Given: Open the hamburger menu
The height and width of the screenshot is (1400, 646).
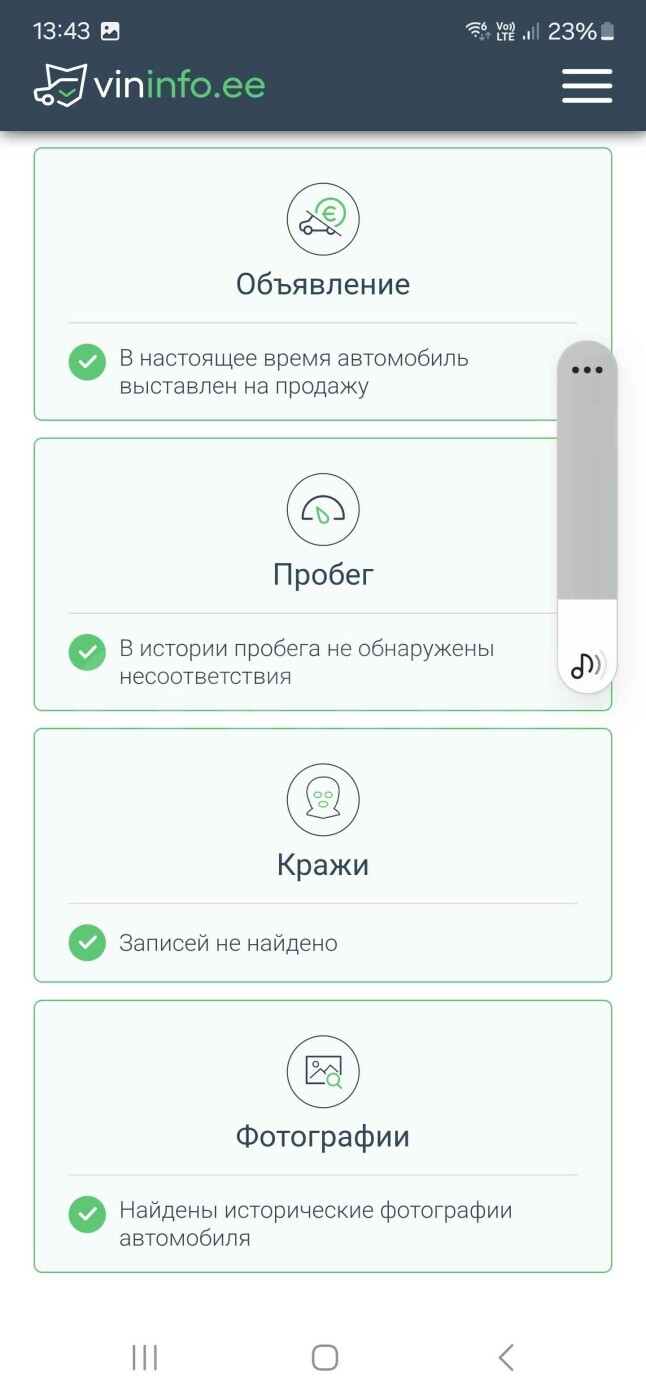Looking at the screenshot, I should point(587,86).
